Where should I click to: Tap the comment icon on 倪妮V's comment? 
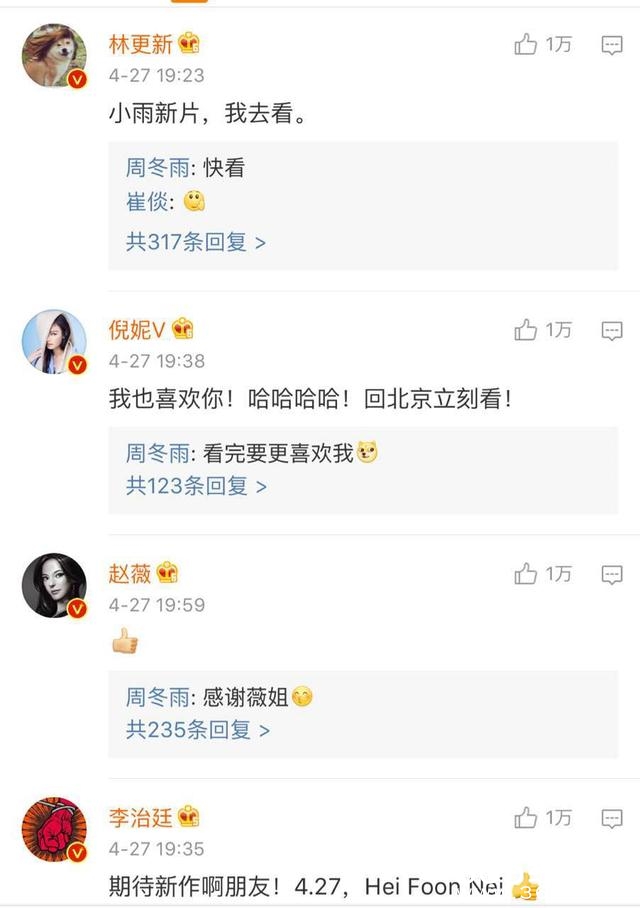(612, 329)
